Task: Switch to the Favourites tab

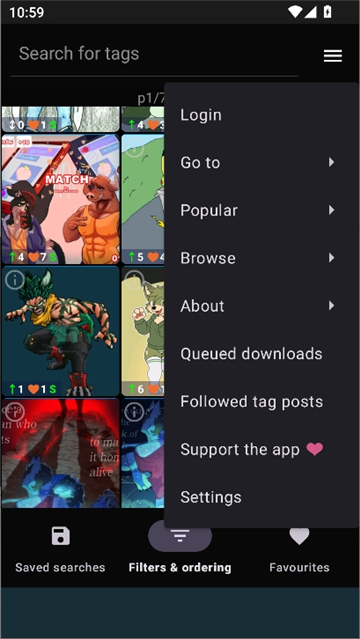Action: point(299,549)
